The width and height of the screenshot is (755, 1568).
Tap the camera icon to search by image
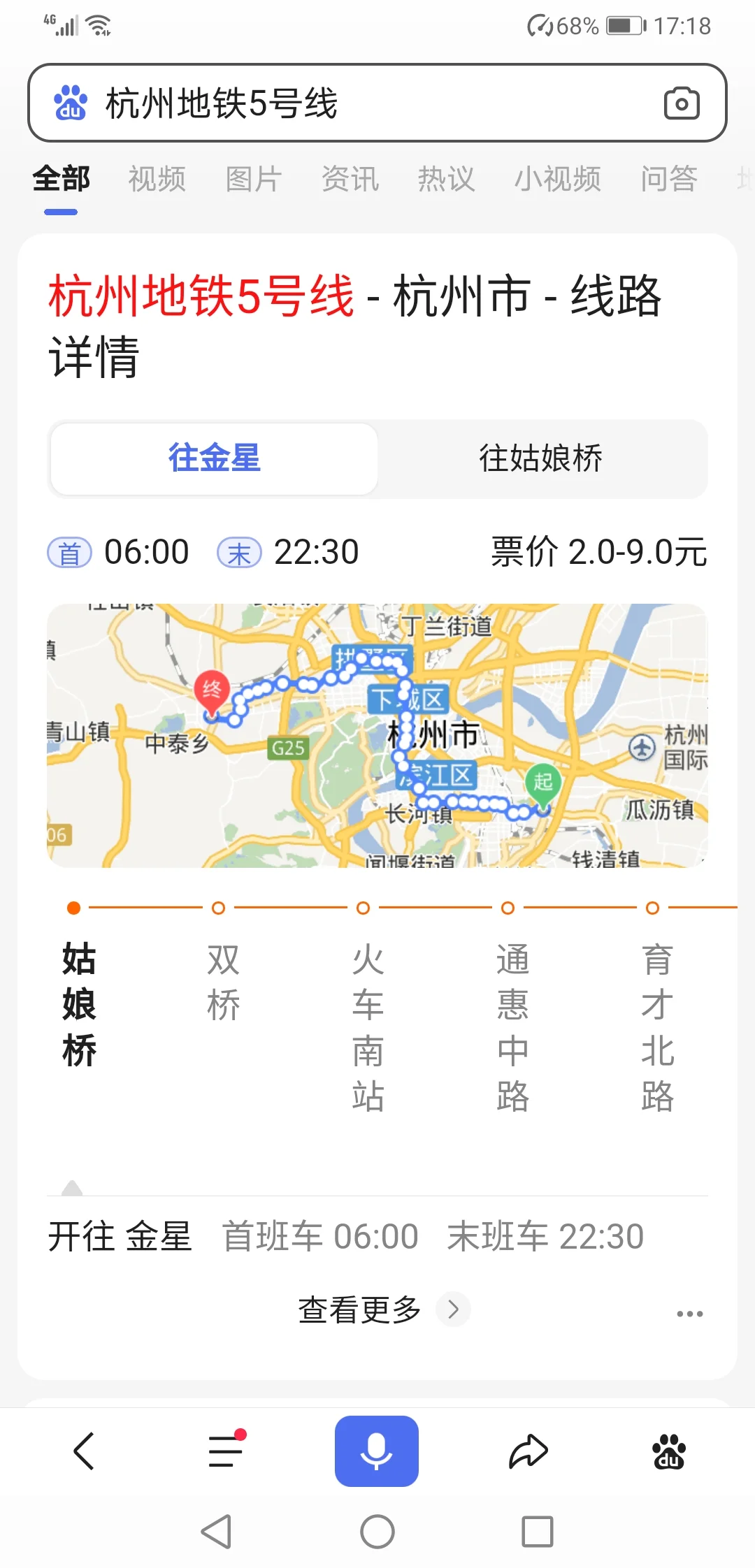682,102
